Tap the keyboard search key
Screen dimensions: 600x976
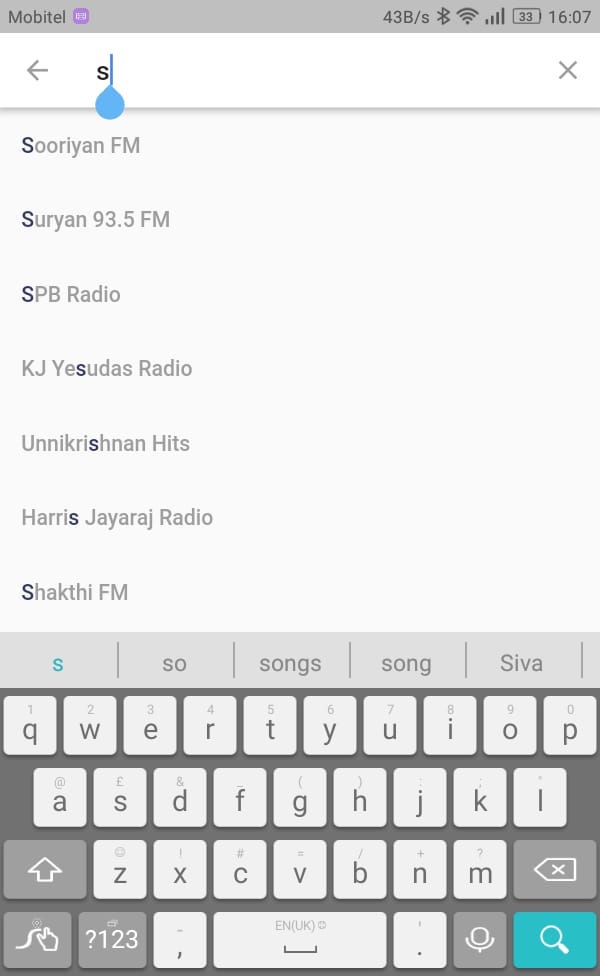(554, 940)
